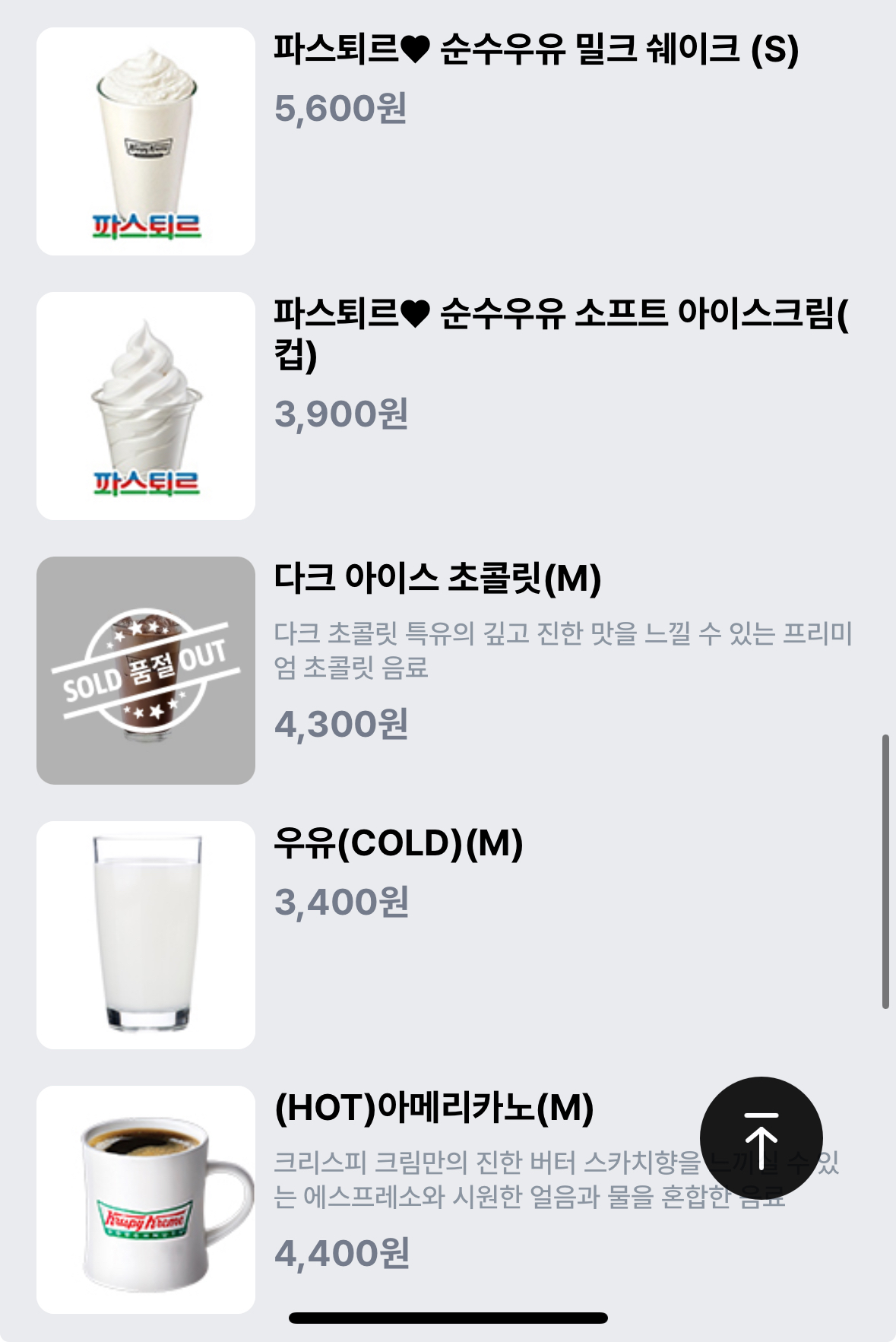
Task: Tap the scroll-to-top arrow button
Action: tap(761, 1138)
